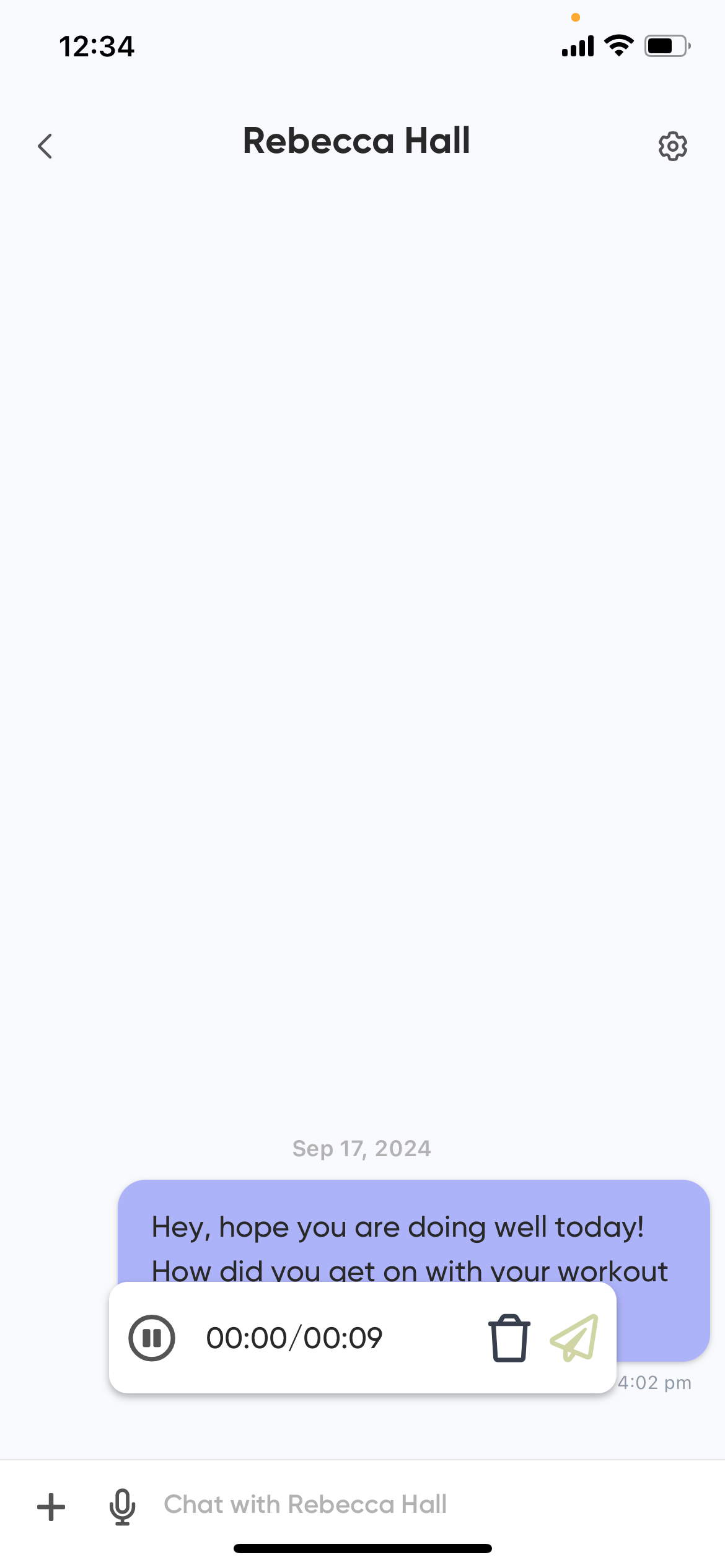This screenshot has height=1568, width=725.
Task: Start recording with the microphone
Action: (123, 1507)
